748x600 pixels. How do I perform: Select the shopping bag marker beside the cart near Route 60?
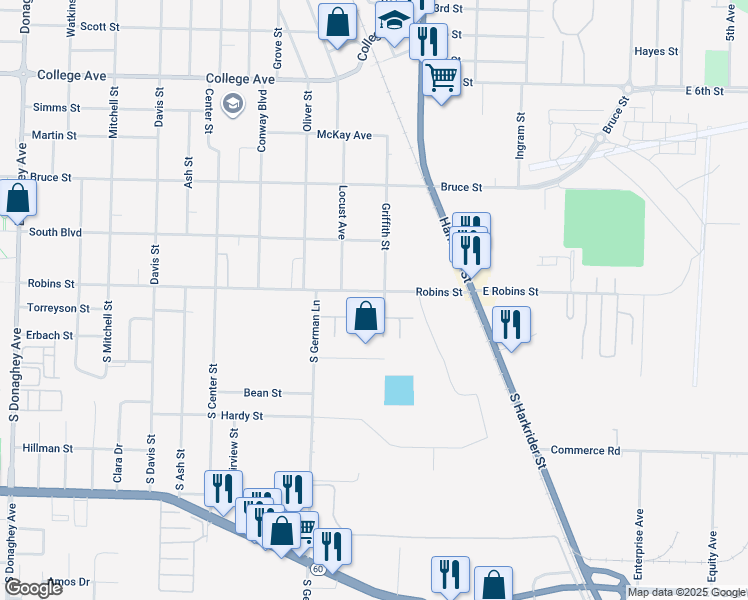[281, 533]
